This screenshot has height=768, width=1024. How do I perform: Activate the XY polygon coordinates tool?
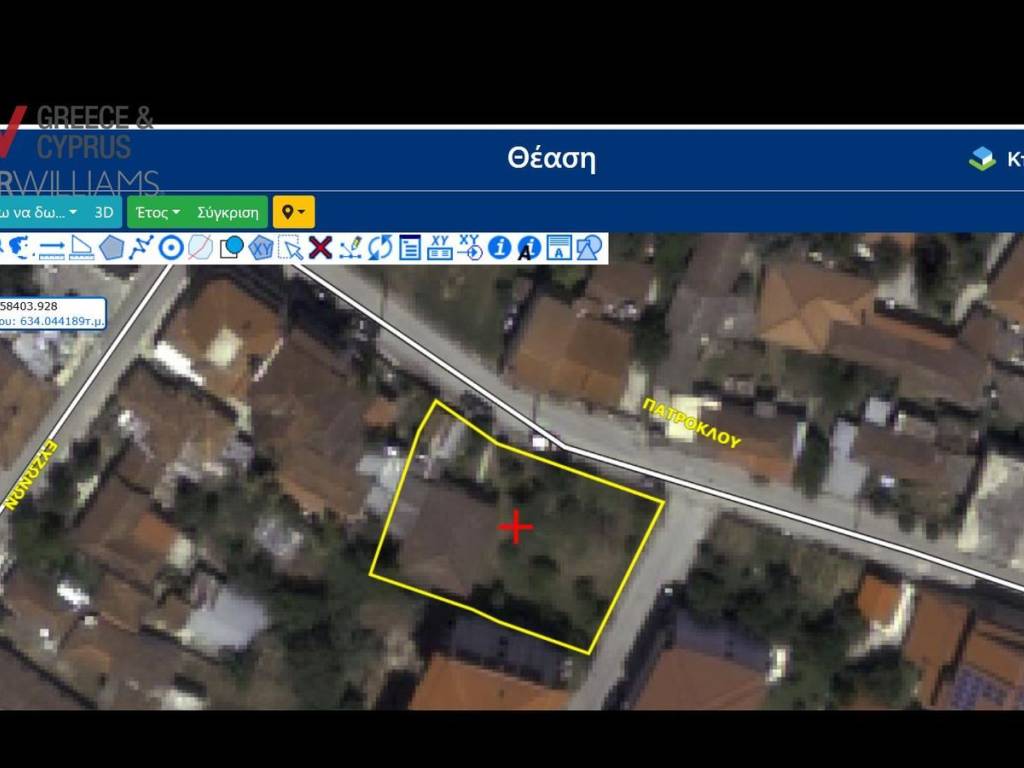[x=260, y=247]
